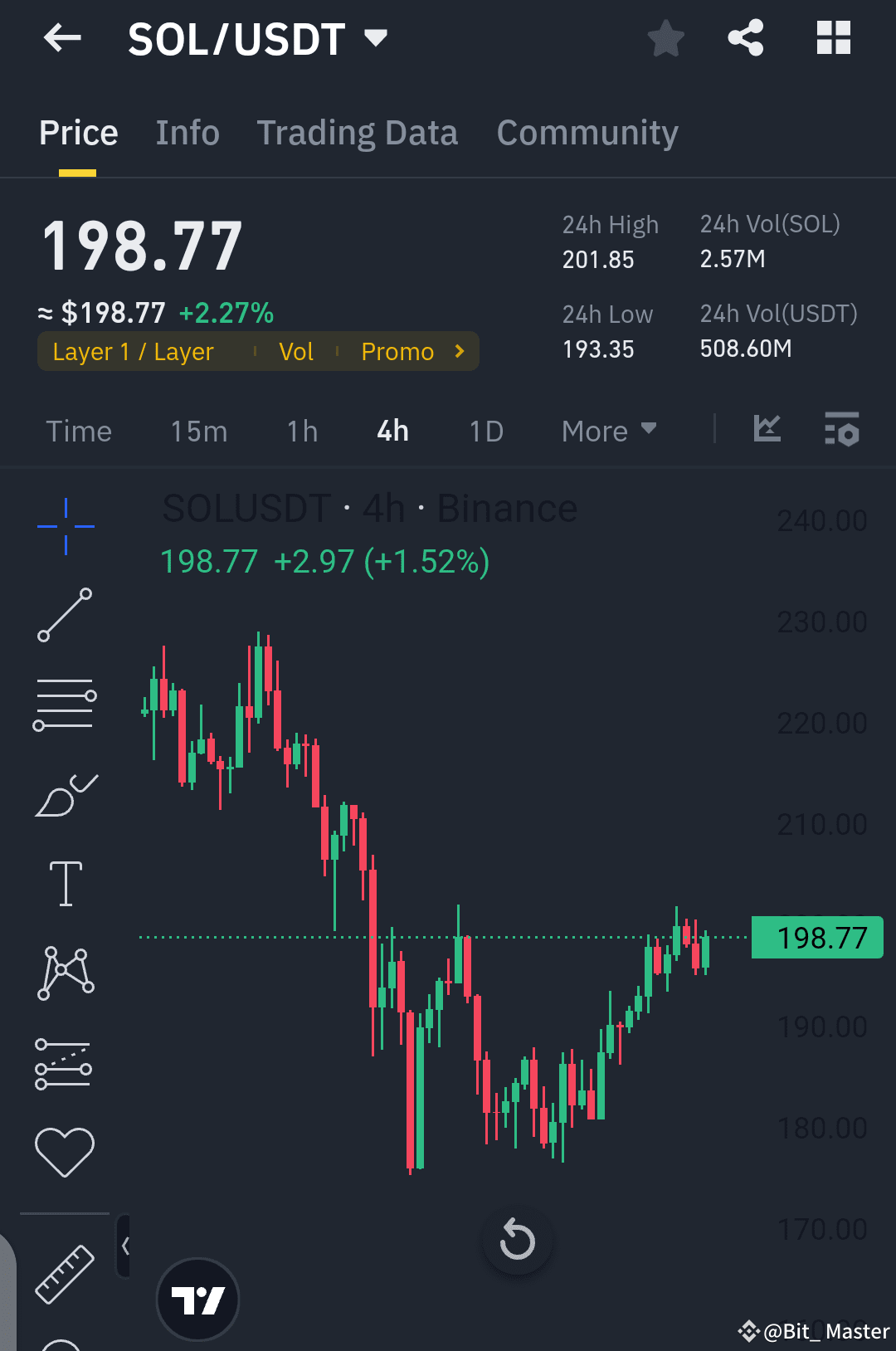Open the Promo link
896x1351 pixels.
pyautogui.click(x=397, y=351)
